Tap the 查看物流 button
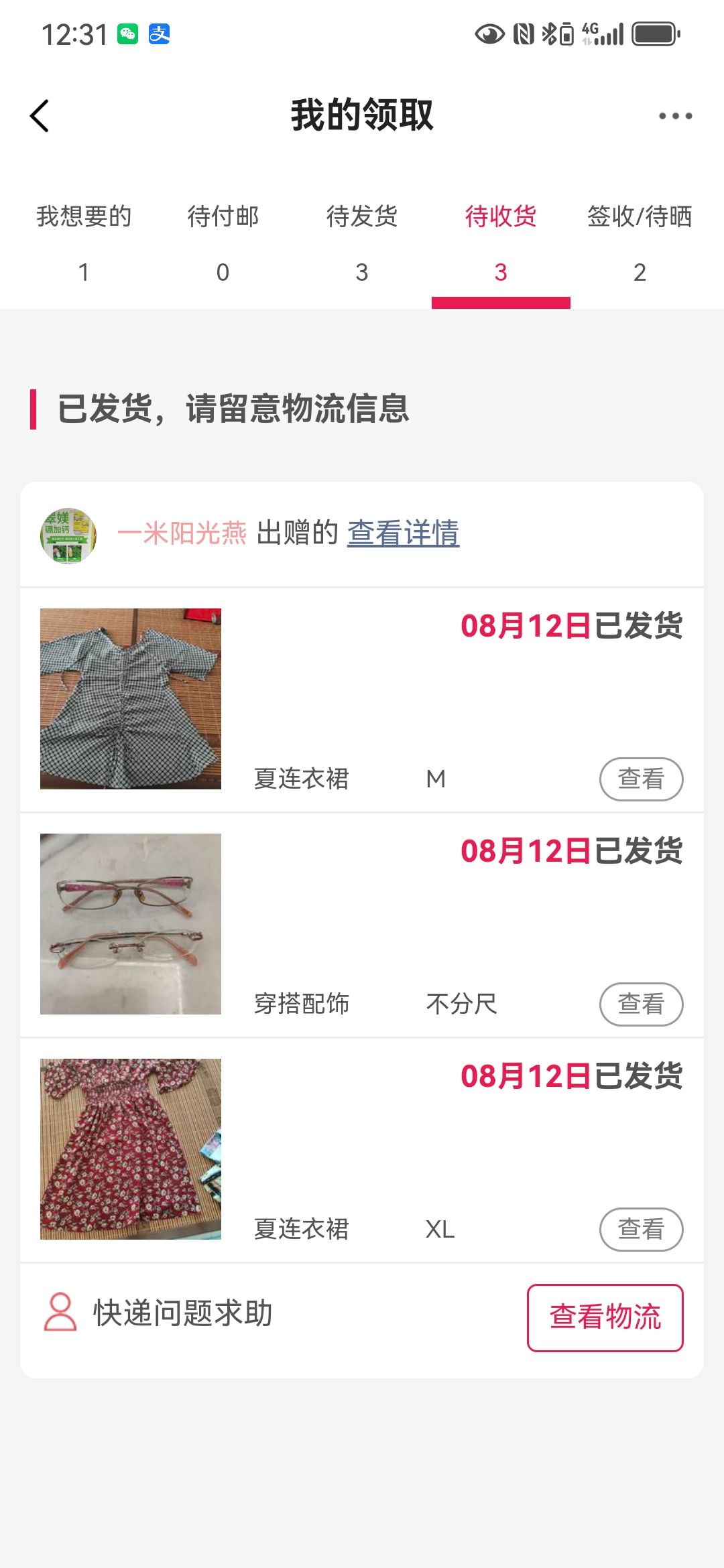The image size is (724, 1568). 605,1317
